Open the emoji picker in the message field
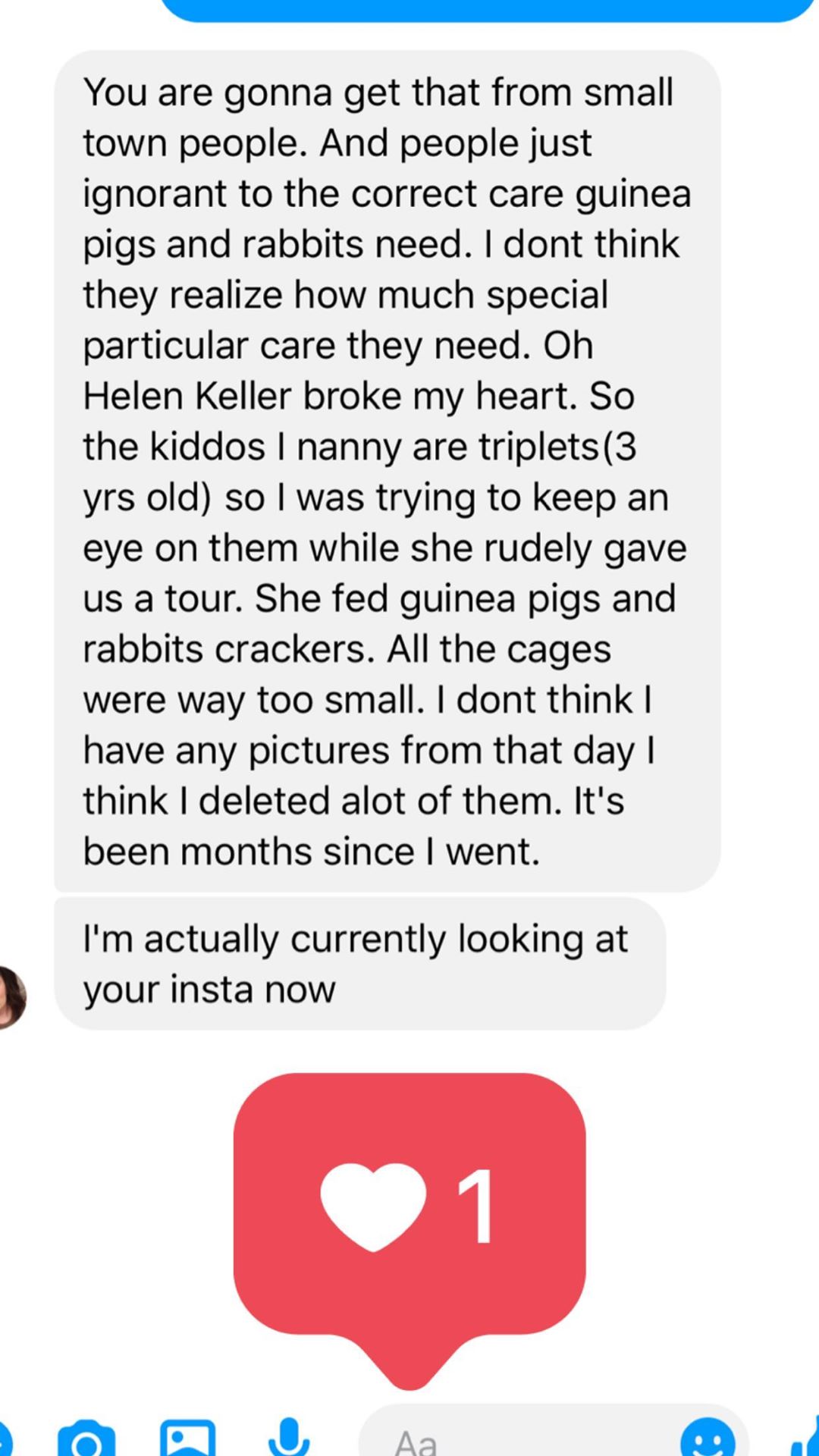 (708, 1439)
